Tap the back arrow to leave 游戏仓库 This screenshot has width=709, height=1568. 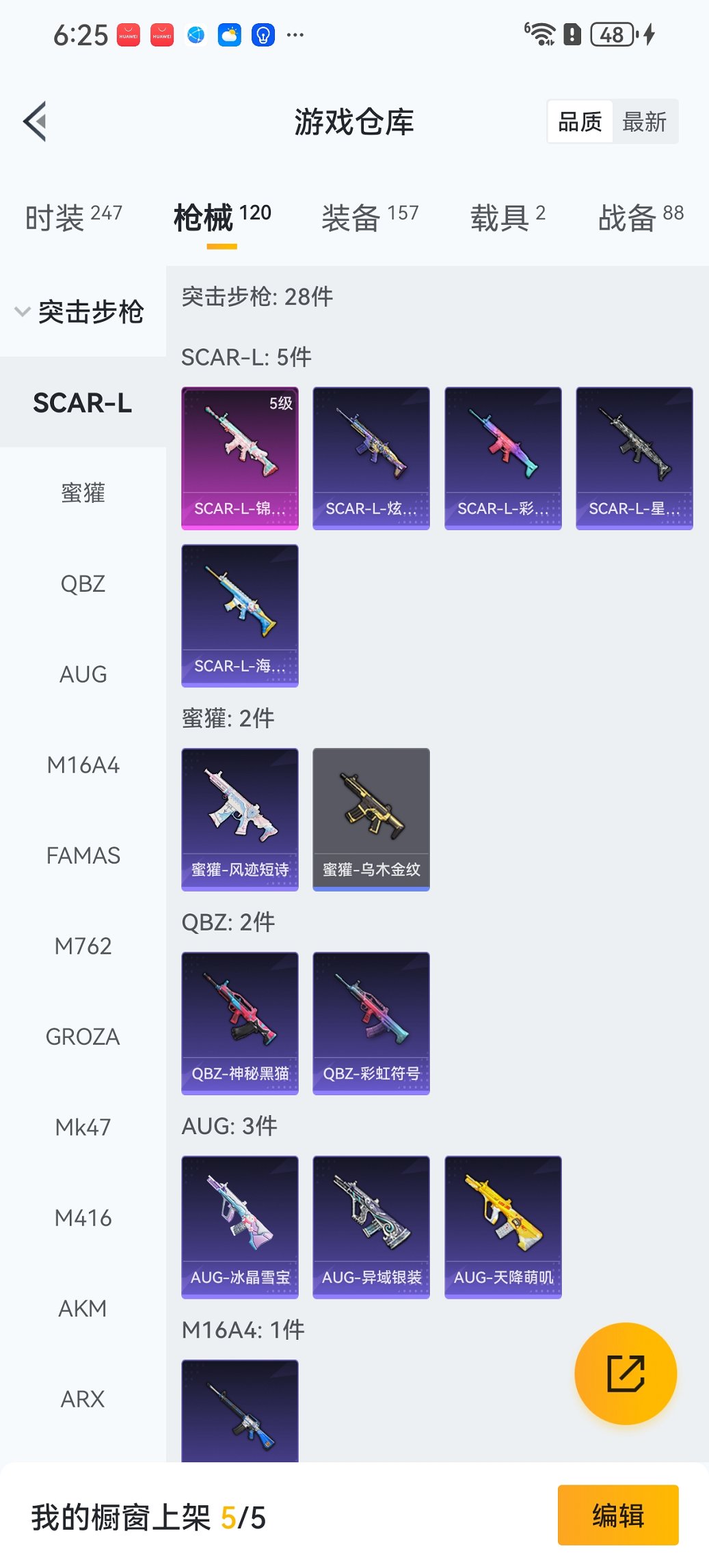coord(34,120)
